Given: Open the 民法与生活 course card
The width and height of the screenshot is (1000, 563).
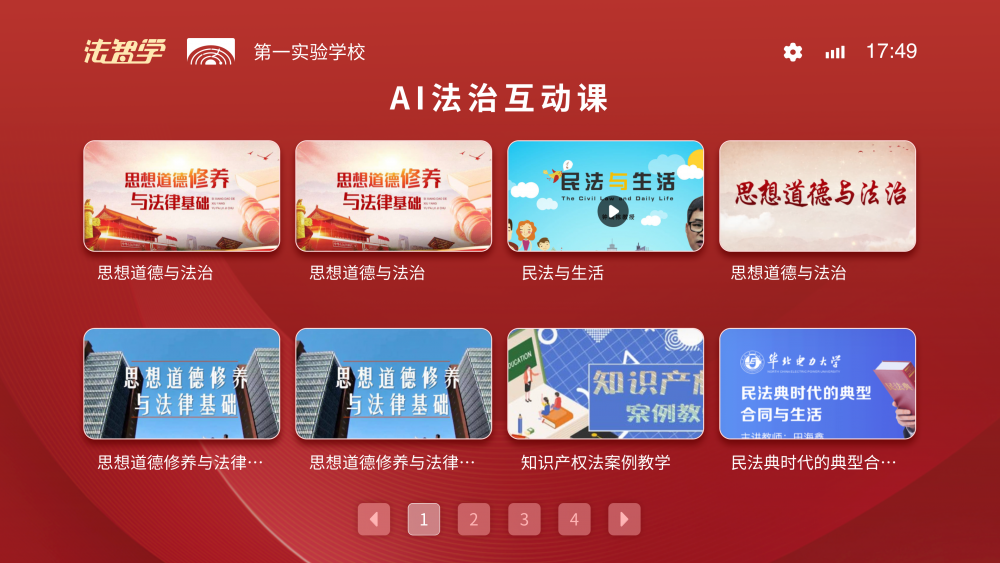Looking at the screenshot, I should 605,196.
